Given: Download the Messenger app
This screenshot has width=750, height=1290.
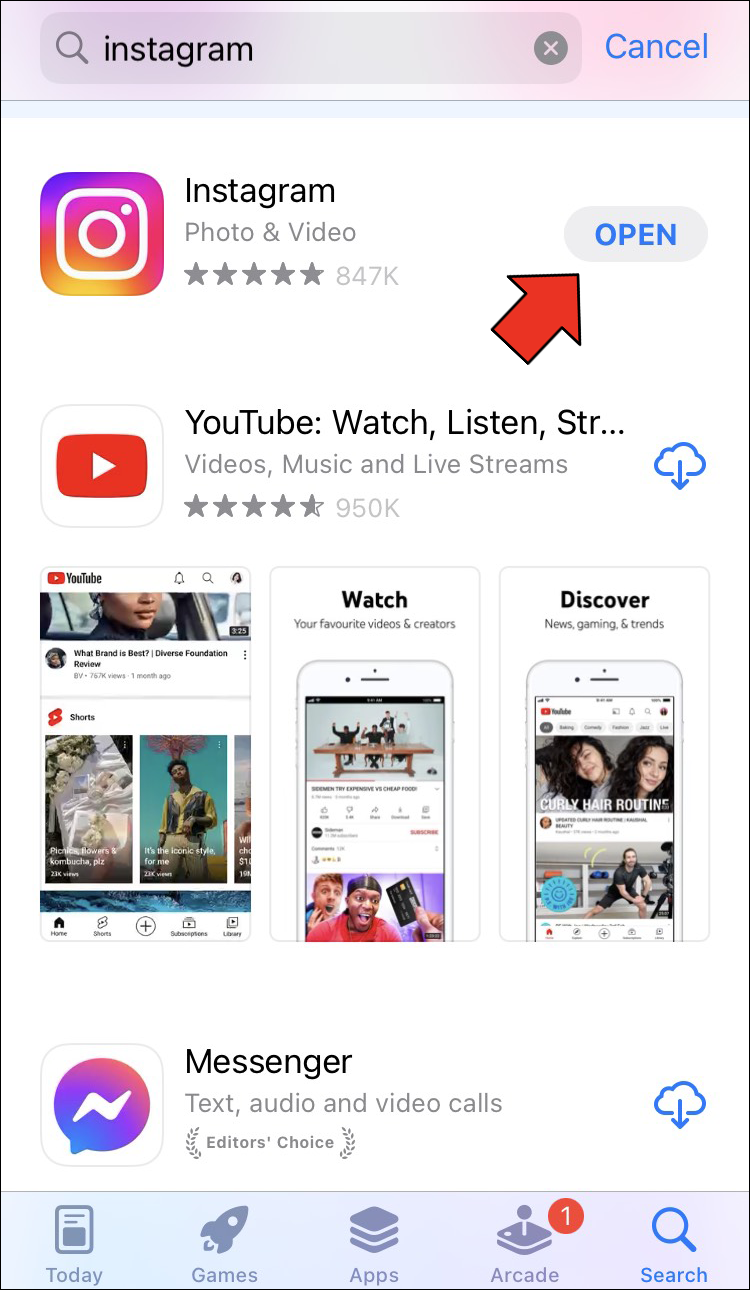Looking at the screenshot, I should pyautogui.click(x=680, y=1105).
